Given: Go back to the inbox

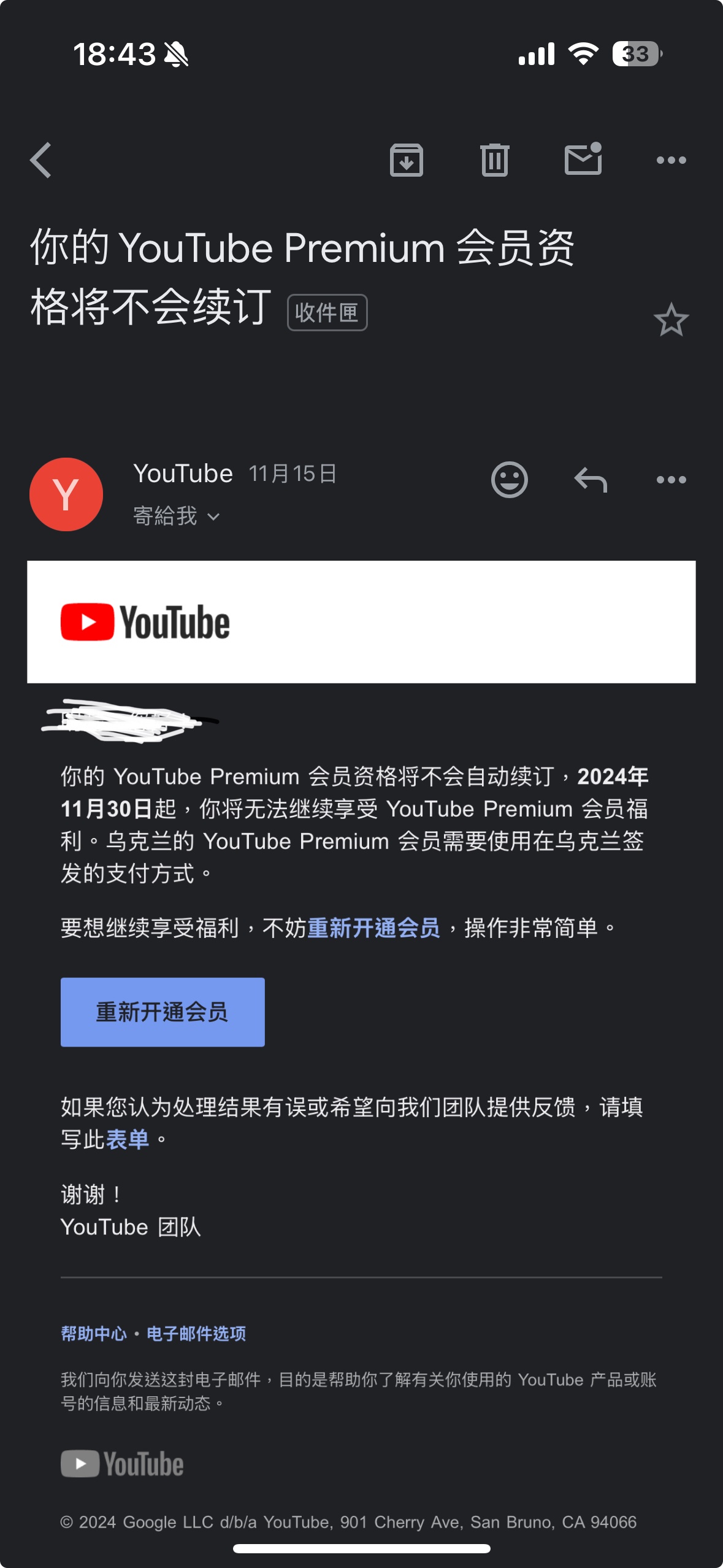Looking at the screenshot, I should (41, 160).
